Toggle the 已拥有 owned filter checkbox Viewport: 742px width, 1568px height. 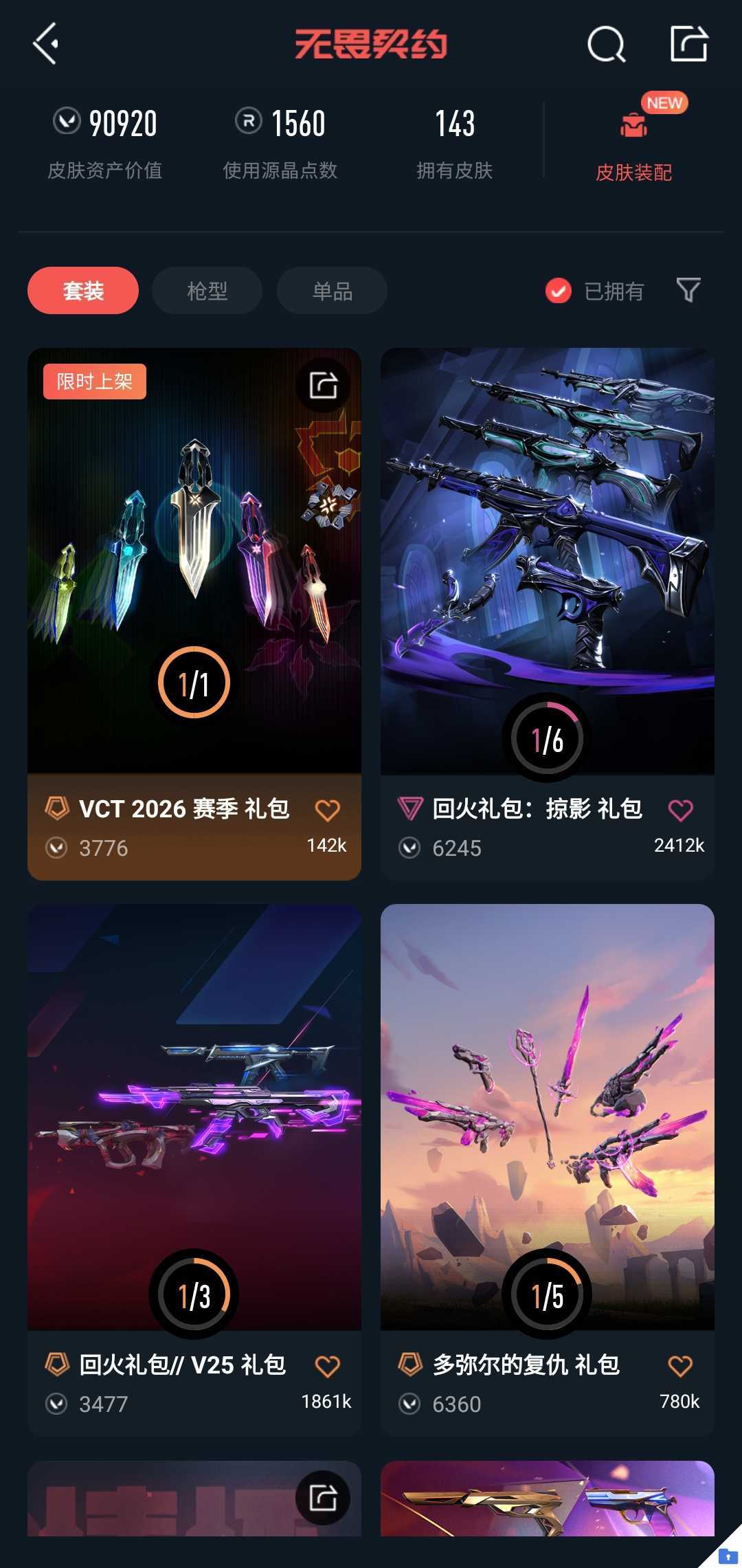559,291
